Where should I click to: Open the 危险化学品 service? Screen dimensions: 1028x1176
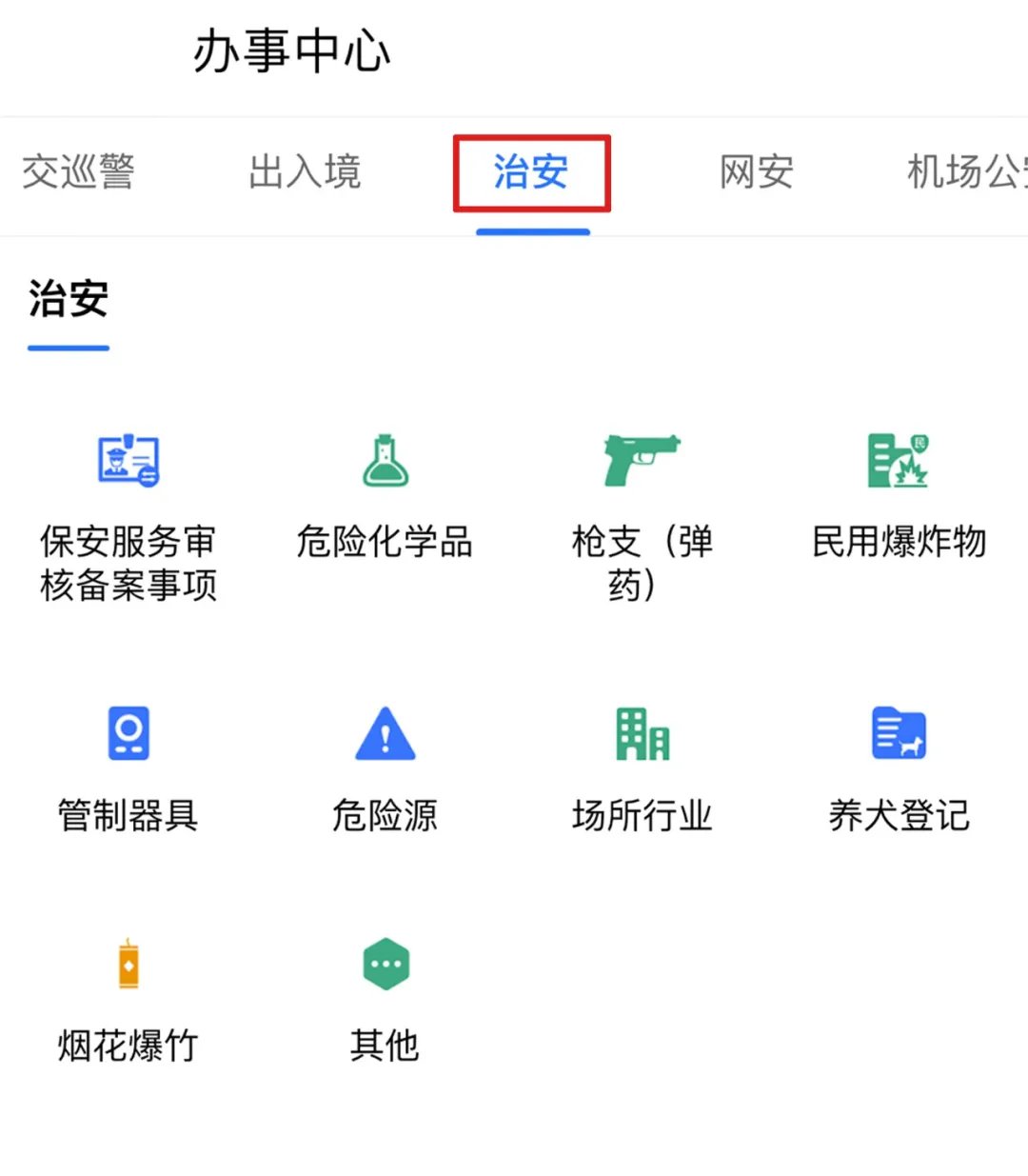click(x=385, y=496)
